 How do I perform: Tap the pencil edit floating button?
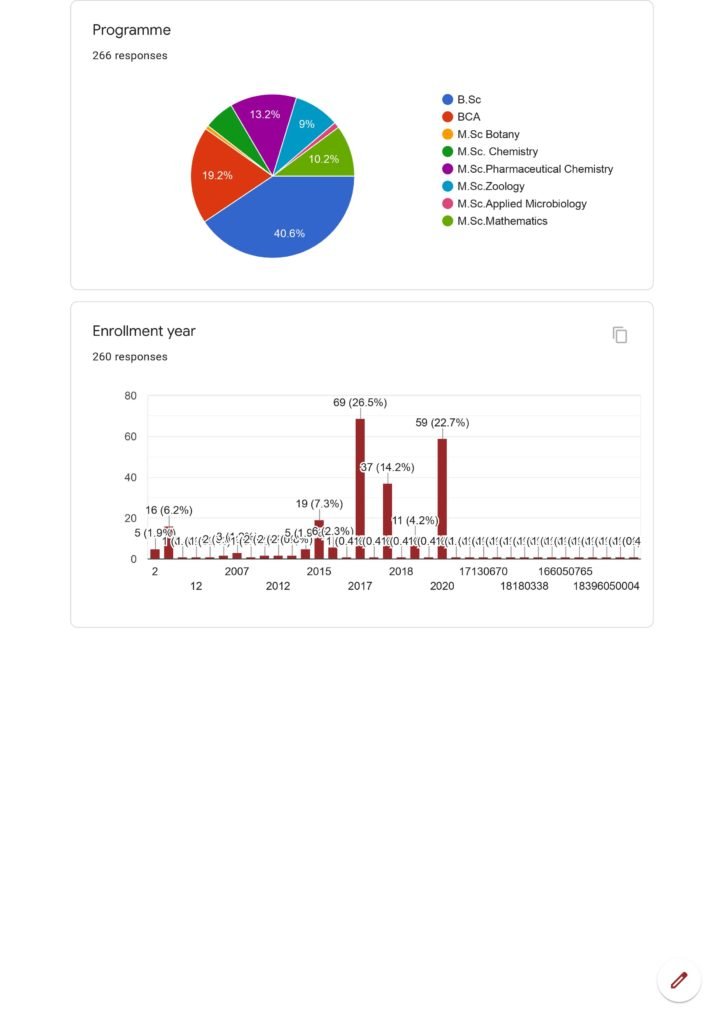coord(679,980)
